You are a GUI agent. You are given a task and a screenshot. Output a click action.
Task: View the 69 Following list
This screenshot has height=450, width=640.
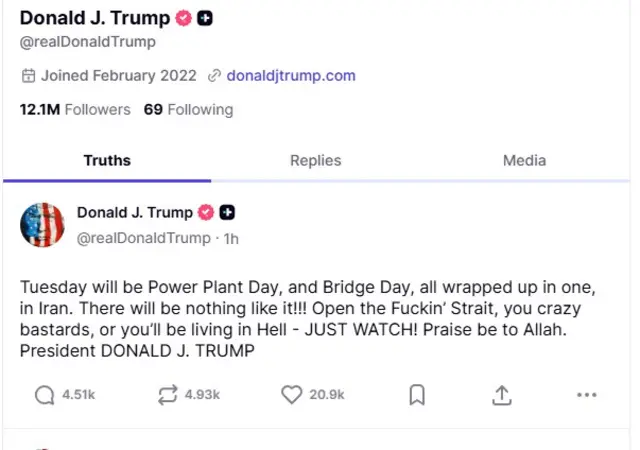click(x=188, y=109)
